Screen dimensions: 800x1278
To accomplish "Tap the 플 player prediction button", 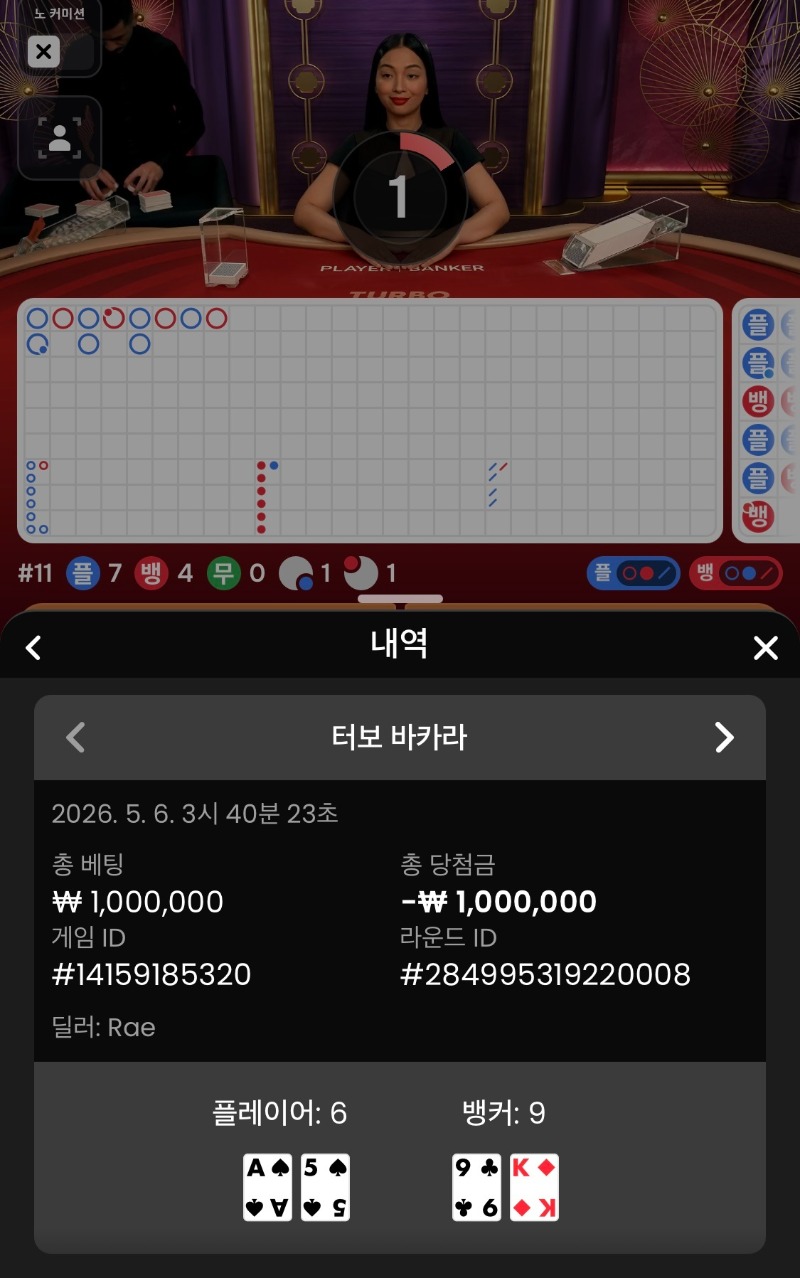I will [634, 573].
